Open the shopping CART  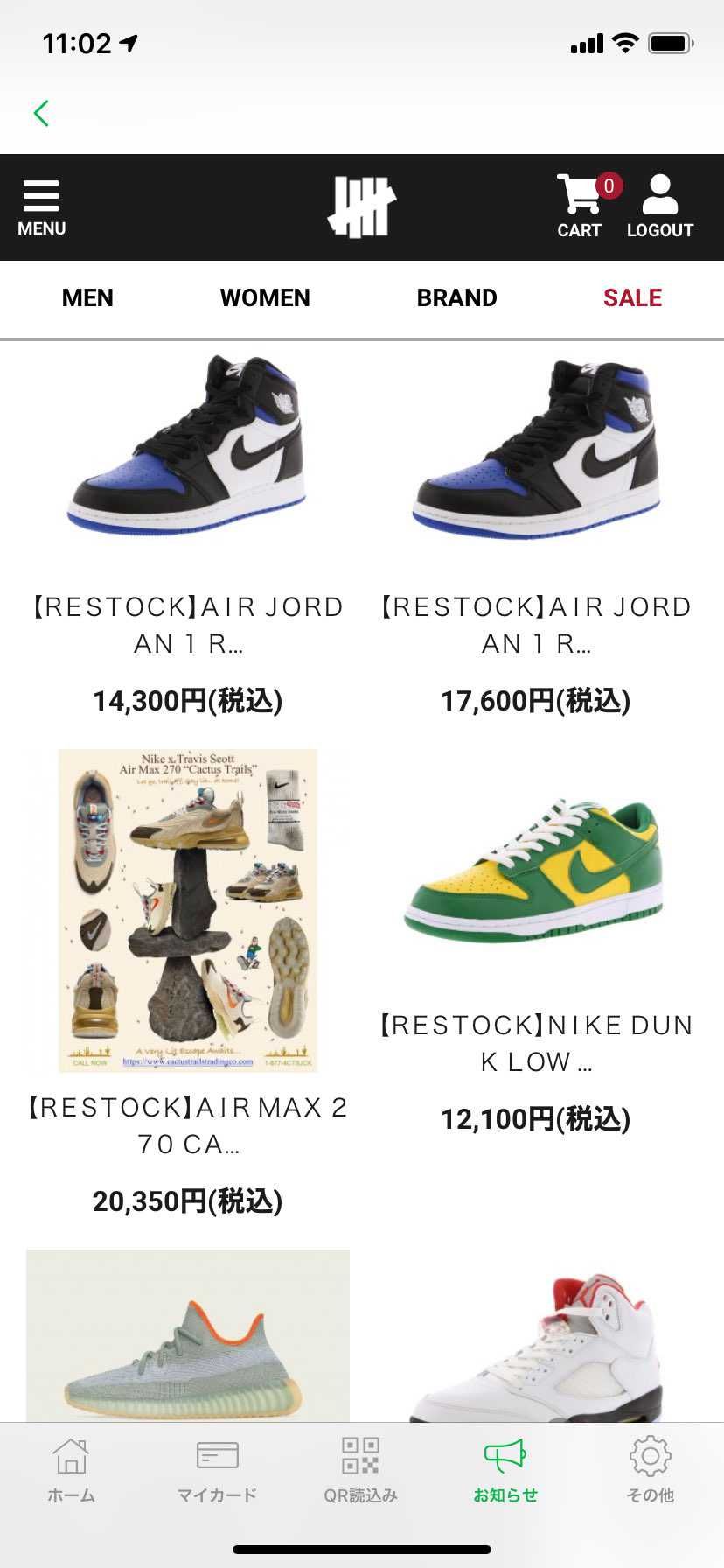click(580, 206)
